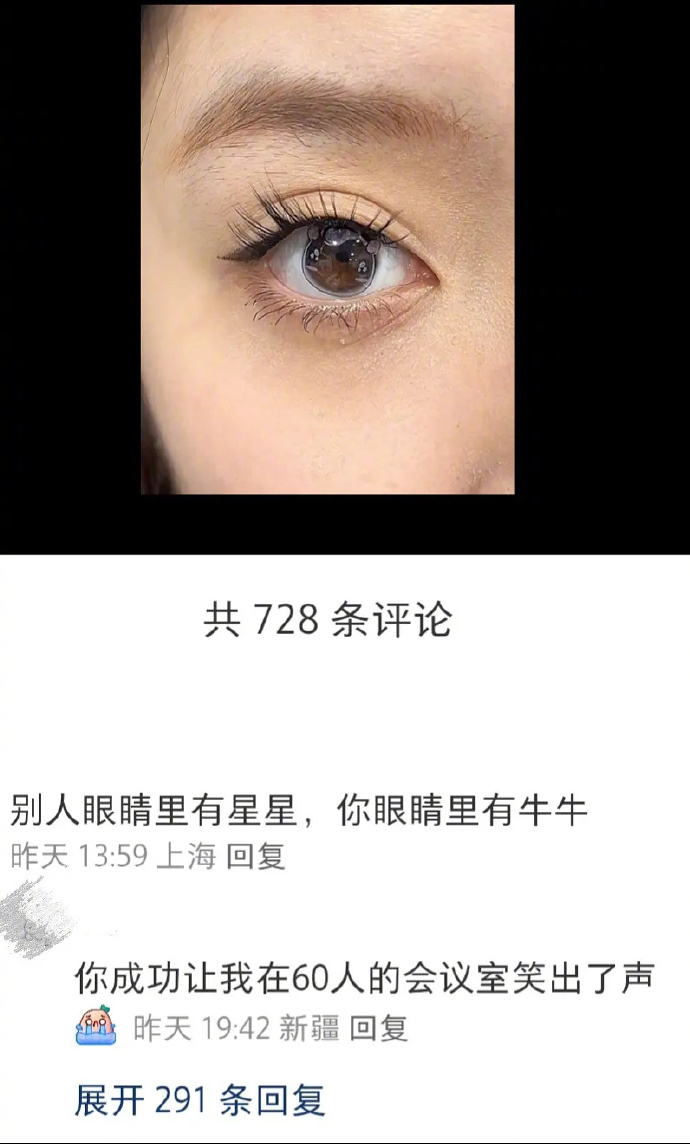Reply to the comment posted from 上海
690x1144 pixels.
tap(255, 856)
